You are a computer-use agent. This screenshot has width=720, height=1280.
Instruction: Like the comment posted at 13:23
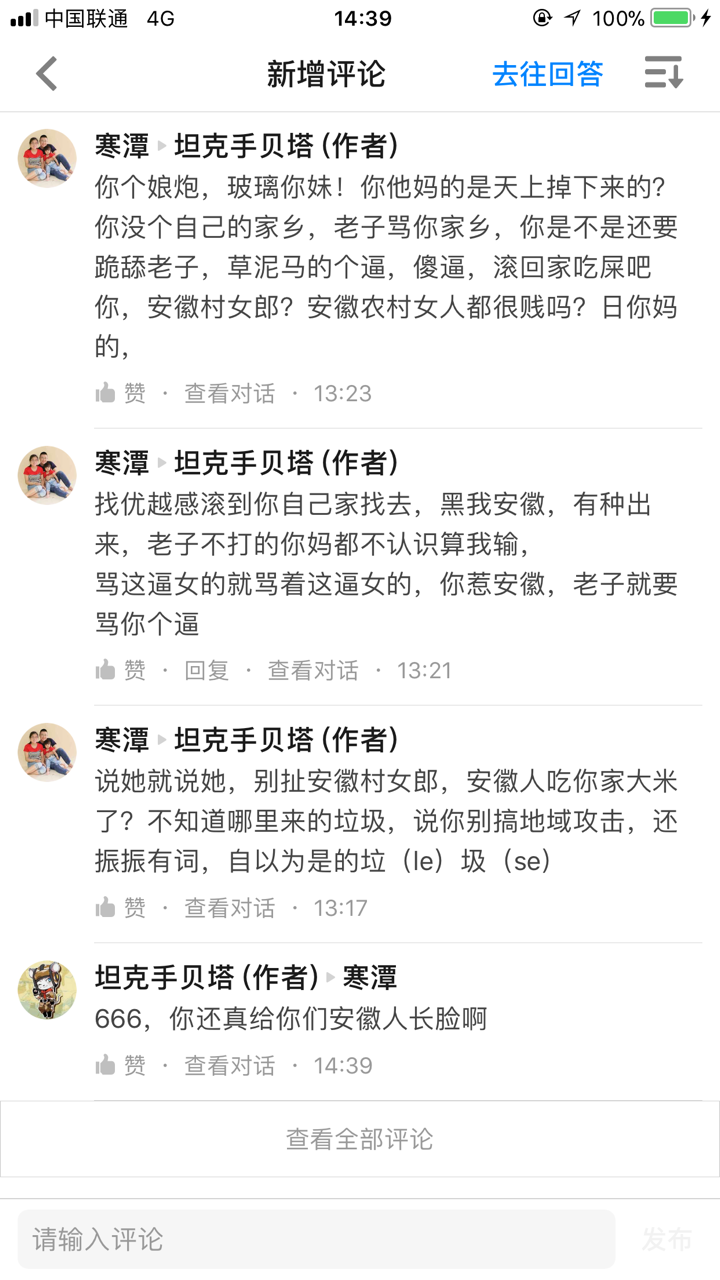coord(120,393)
